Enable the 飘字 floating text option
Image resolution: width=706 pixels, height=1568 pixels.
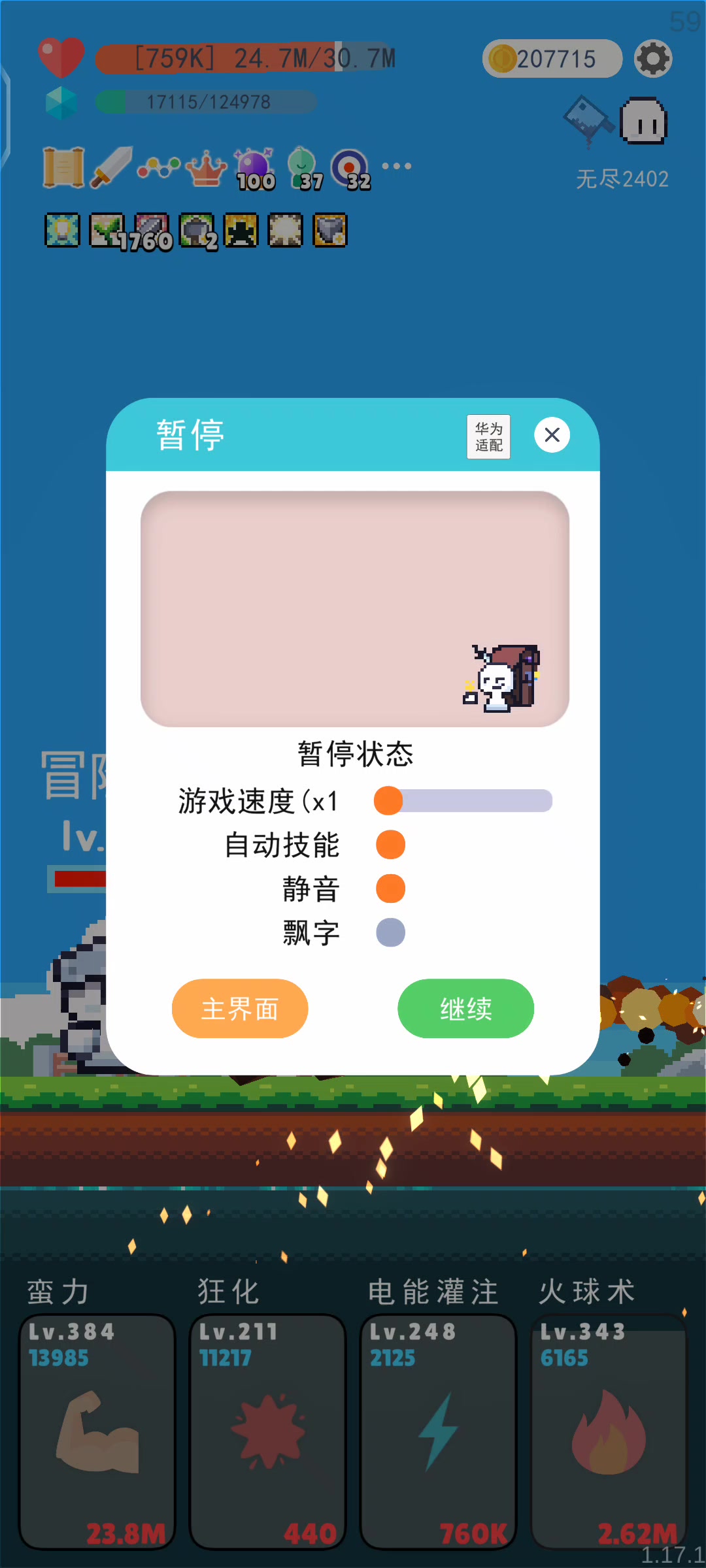[391, 932]
